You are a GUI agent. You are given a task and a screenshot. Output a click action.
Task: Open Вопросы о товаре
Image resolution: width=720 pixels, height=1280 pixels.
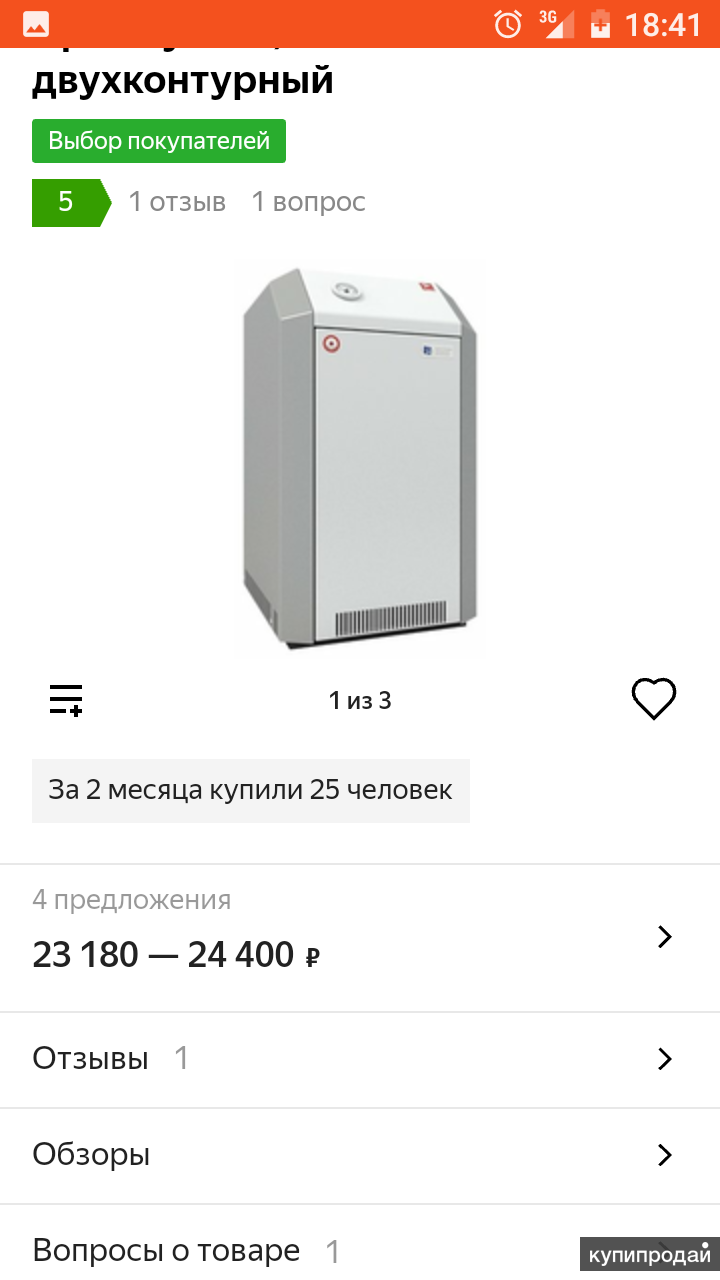point(300,1250)
